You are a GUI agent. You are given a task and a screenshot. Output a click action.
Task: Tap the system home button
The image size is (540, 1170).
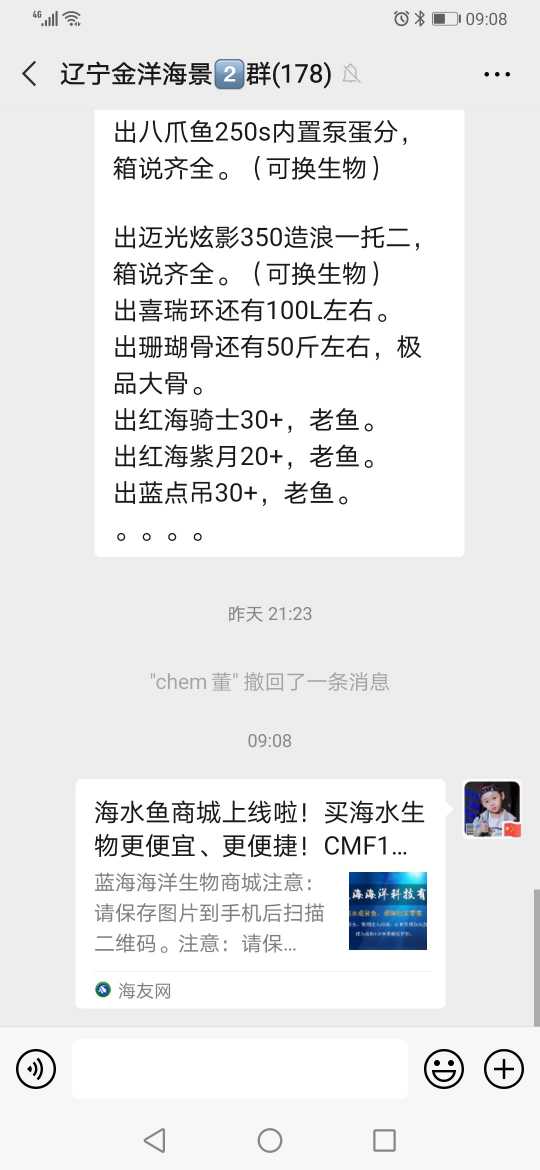[x=270, y=1140]
